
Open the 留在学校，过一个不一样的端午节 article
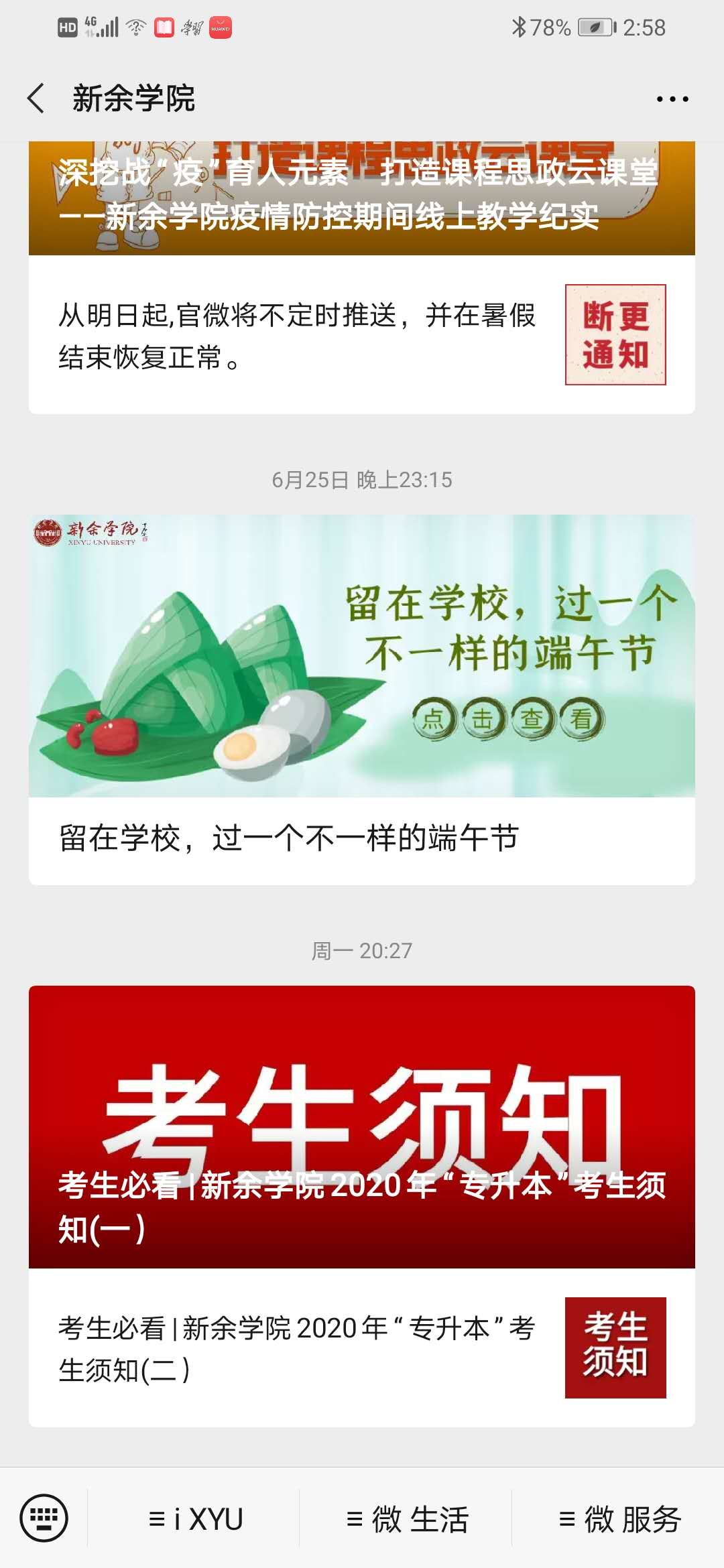pyautogui.click(x=362, y=700)
